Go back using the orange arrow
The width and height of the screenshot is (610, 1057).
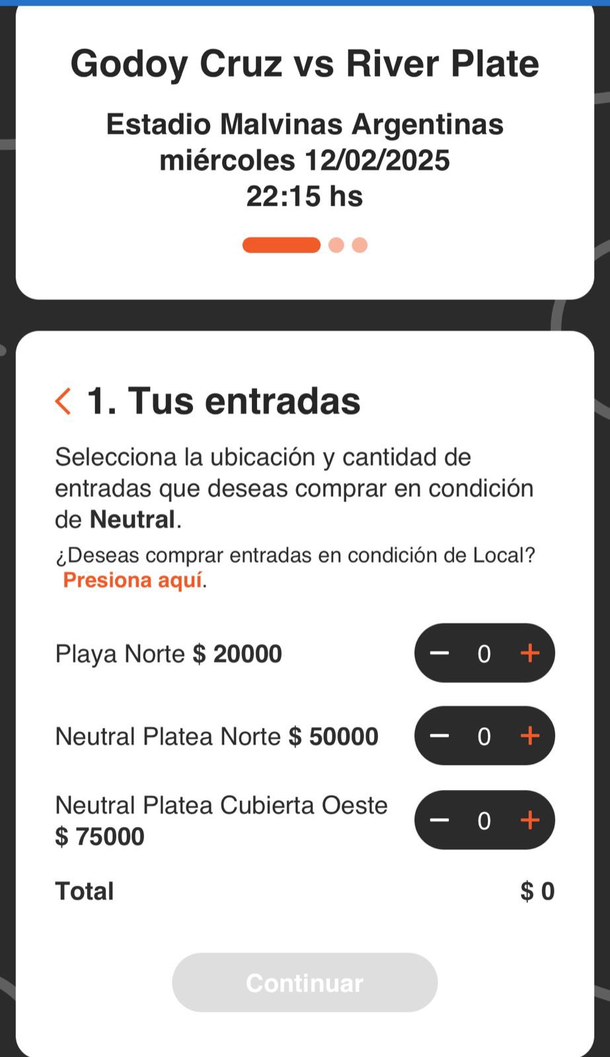tap(64, 402)
